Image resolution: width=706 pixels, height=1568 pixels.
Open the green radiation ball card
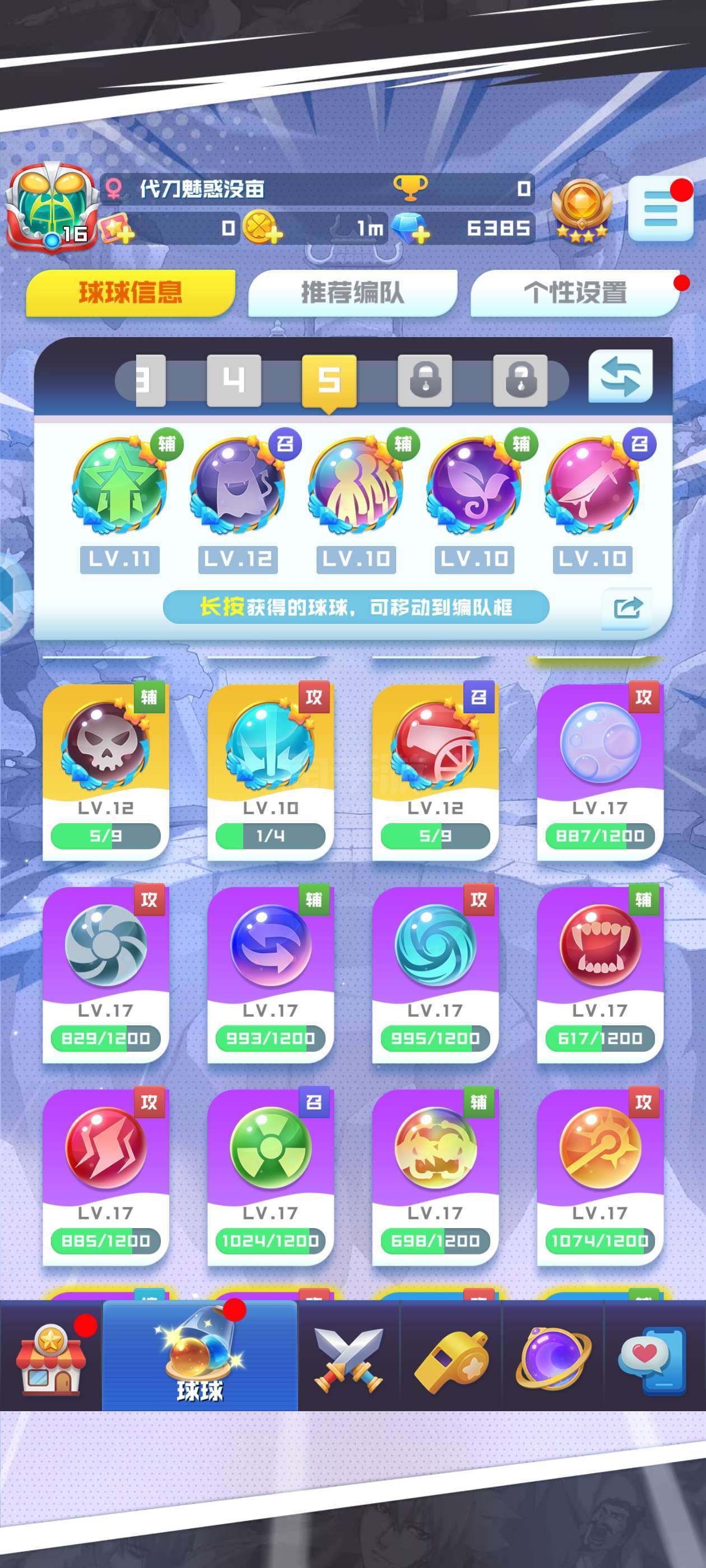pyautogui.click(x=270, y=1176)
